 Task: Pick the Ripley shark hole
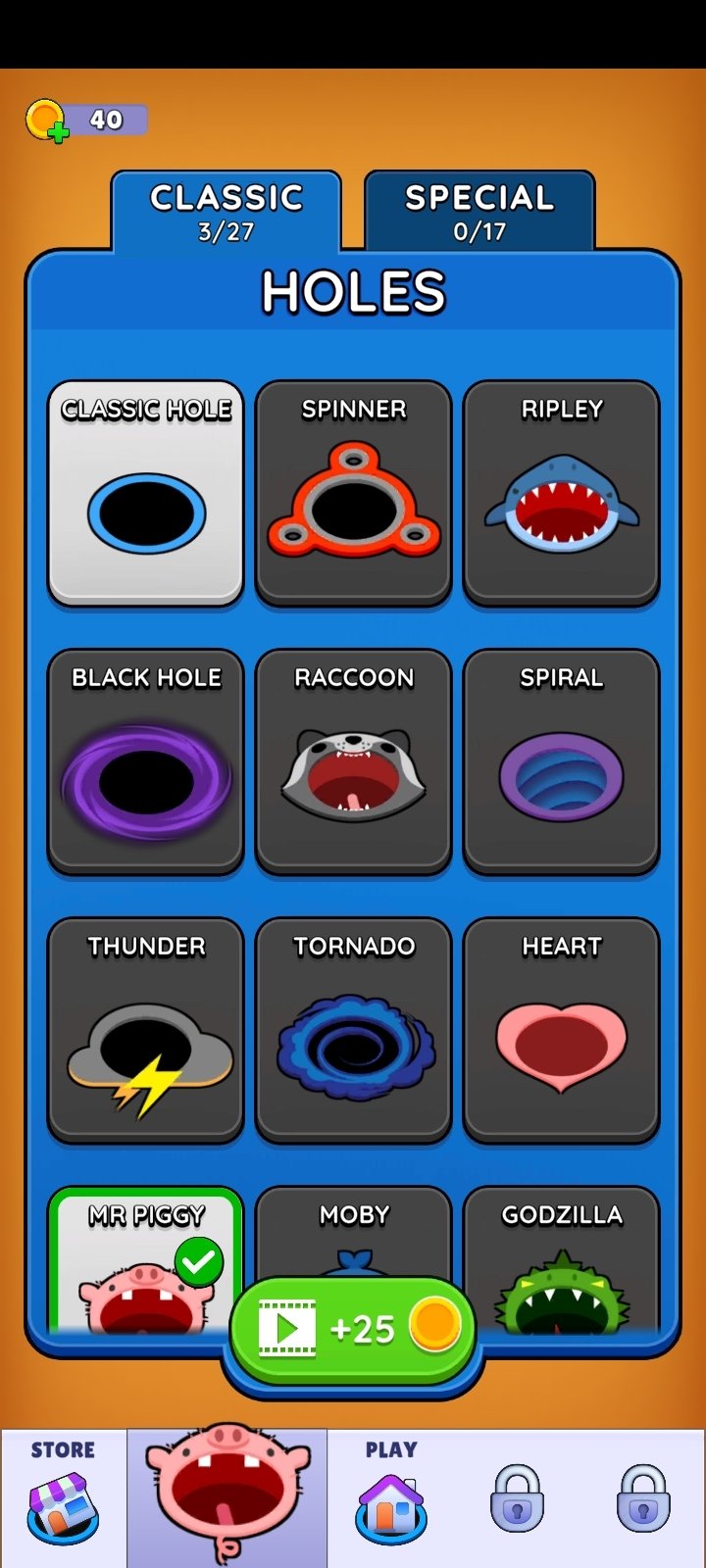coord(562,493)
